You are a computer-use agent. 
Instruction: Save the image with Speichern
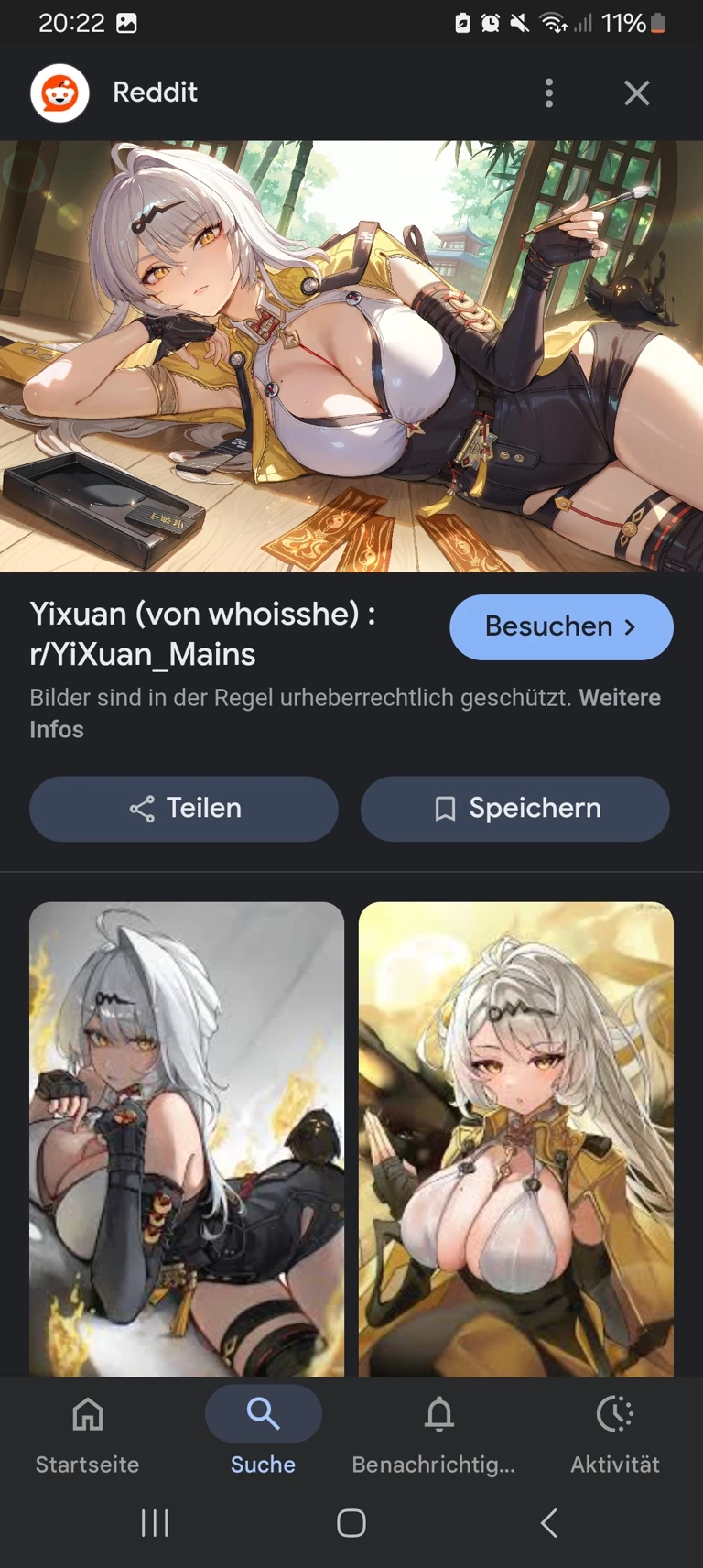515,809
